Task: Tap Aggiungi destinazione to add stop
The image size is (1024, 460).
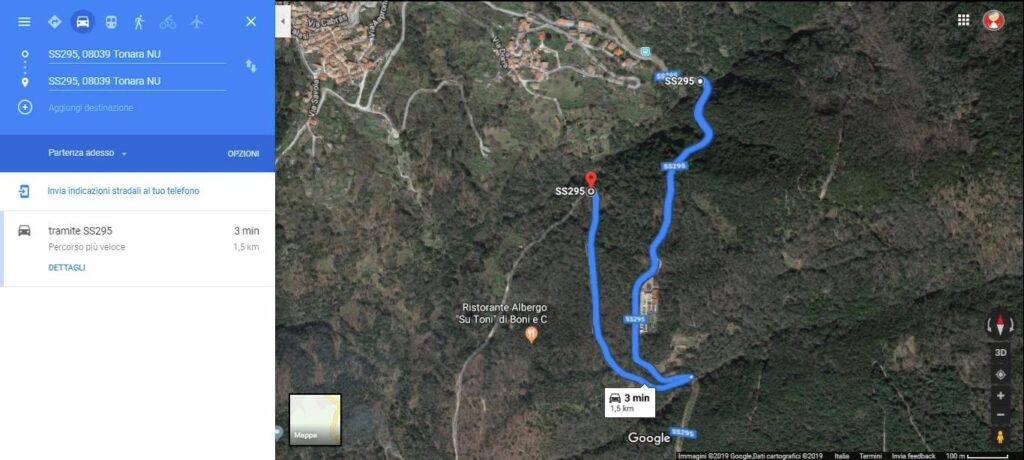Action: click(90, 107)
